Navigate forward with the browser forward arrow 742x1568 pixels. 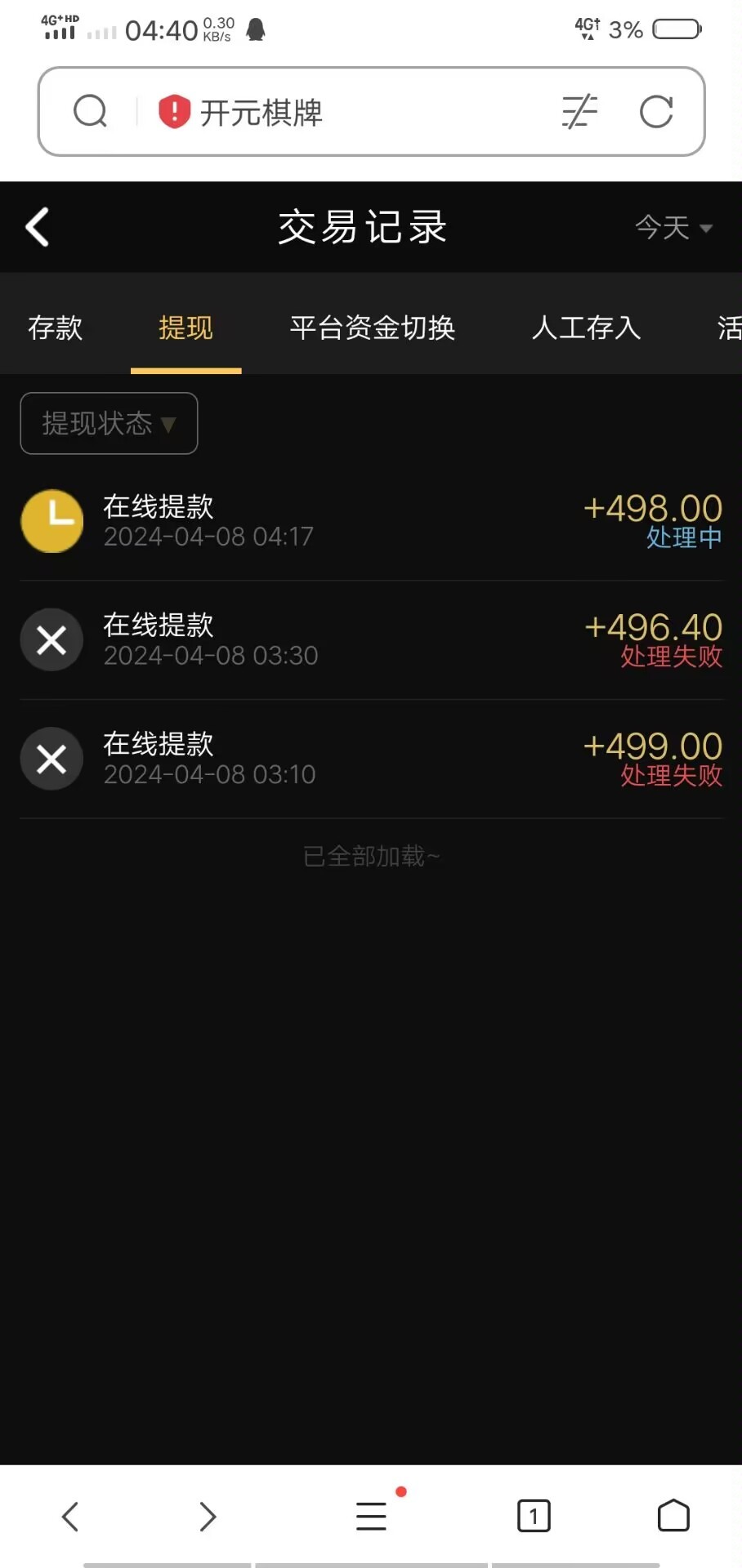coord(208,1517)
